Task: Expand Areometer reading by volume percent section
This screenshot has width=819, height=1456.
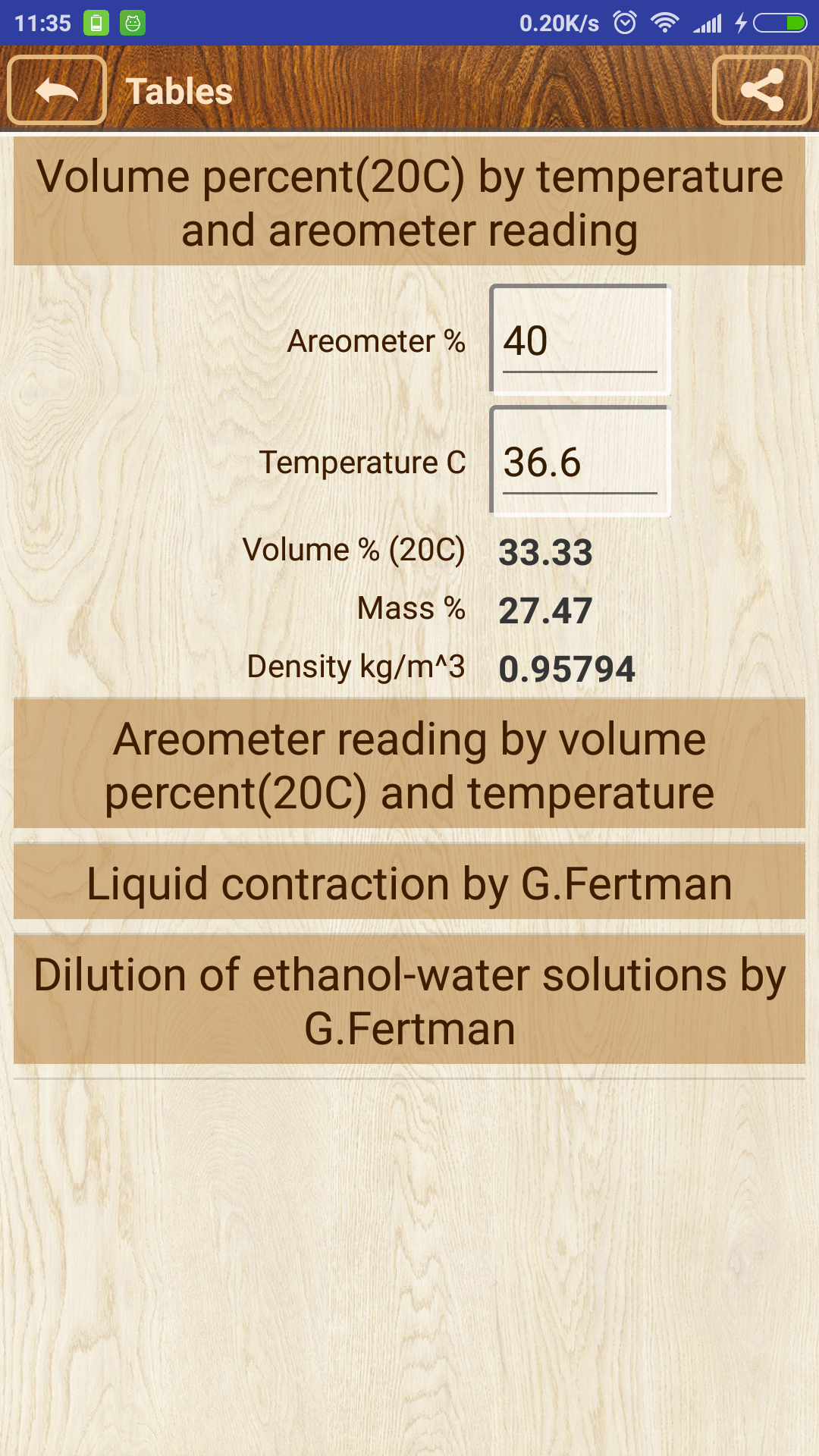Action: [x=409, y=765]
